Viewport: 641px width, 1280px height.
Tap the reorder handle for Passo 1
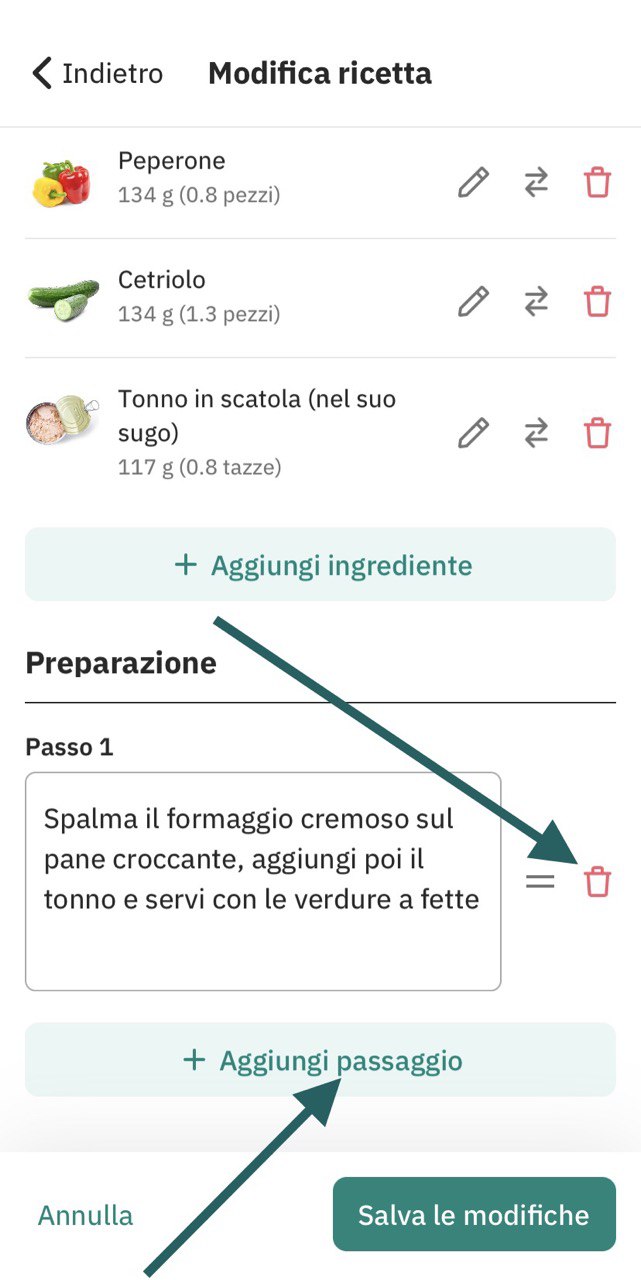[540, 882]
